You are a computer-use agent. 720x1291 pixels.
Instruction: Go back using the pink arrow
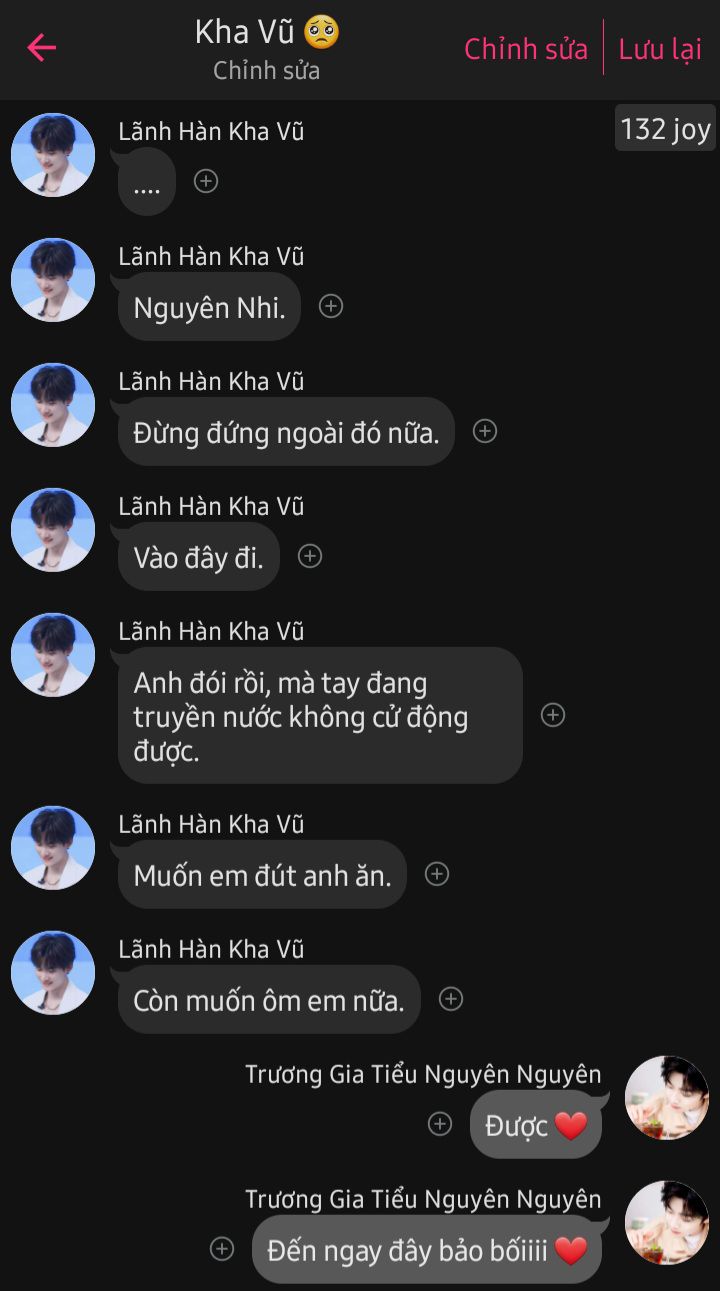pyautogui.click(x=42, y=47)
